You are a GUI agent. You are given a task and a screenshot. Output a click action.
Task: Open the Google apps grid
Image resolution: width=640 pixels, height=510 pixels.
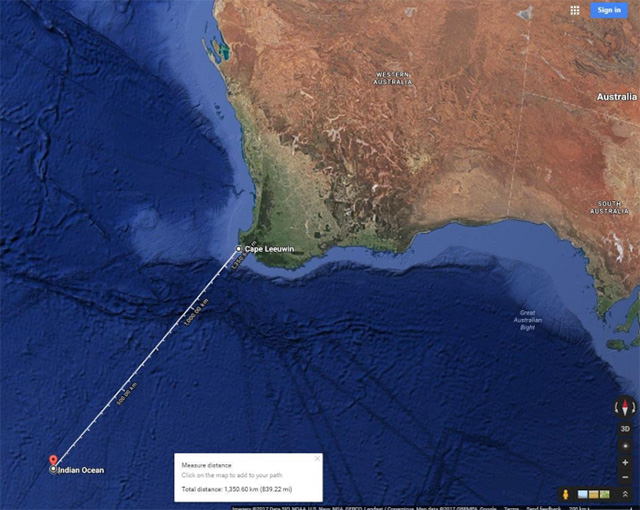[x=575, y=10]
